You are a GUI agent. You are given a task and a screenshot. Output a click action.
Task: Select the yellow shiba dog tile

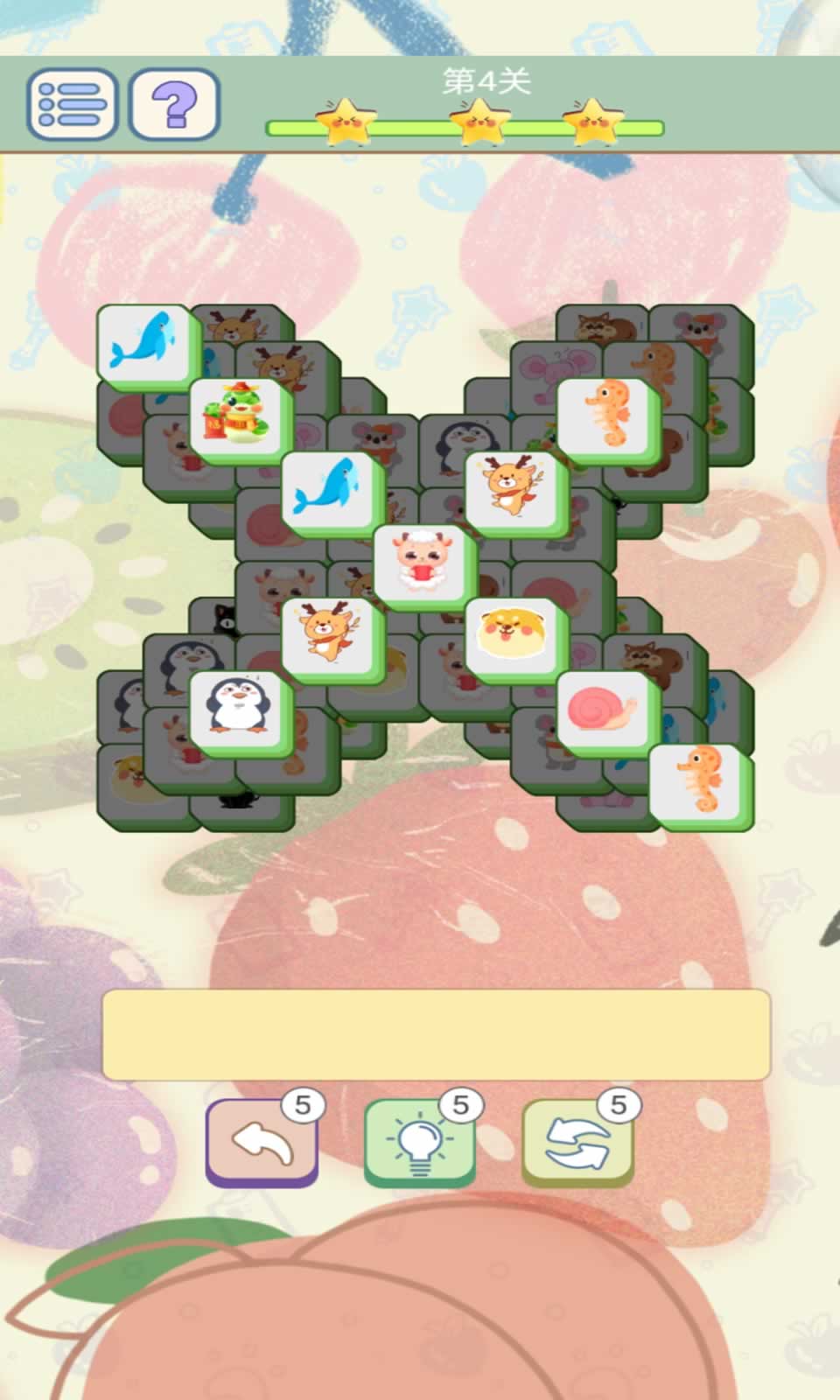click(x=513, y=637)
